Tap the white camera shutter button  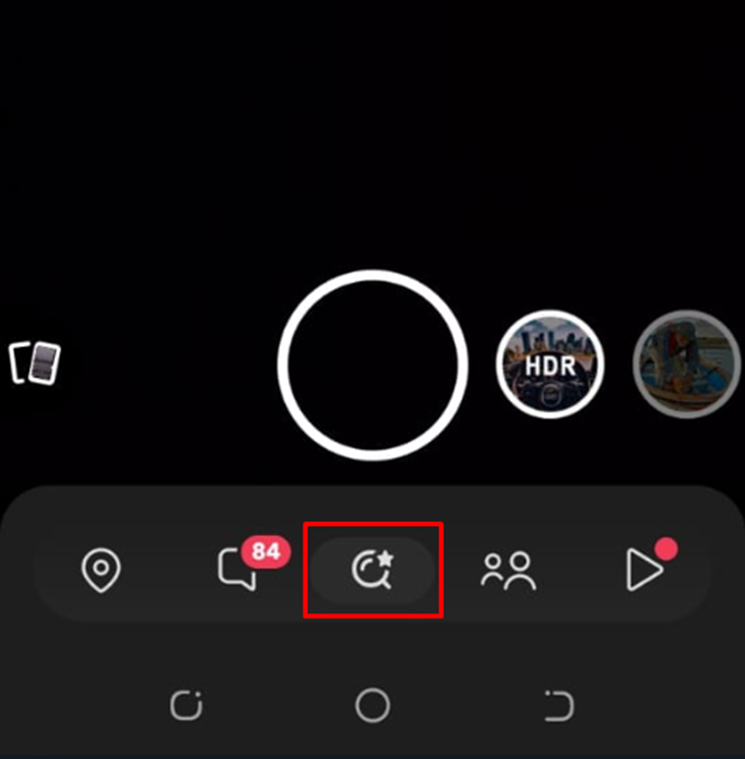tap(373, 365)
